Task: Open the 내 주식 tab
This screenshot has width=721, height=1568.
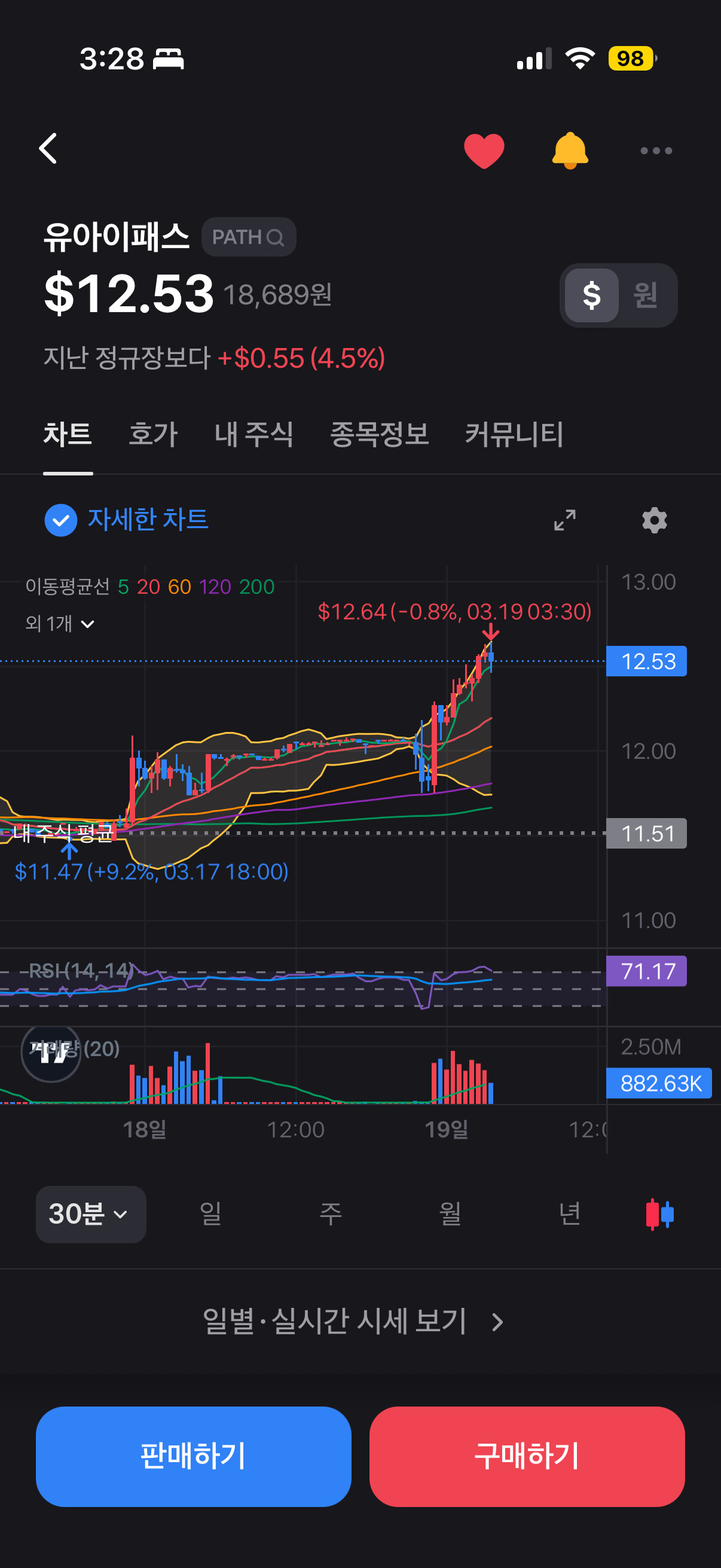Action: point(253,435)
